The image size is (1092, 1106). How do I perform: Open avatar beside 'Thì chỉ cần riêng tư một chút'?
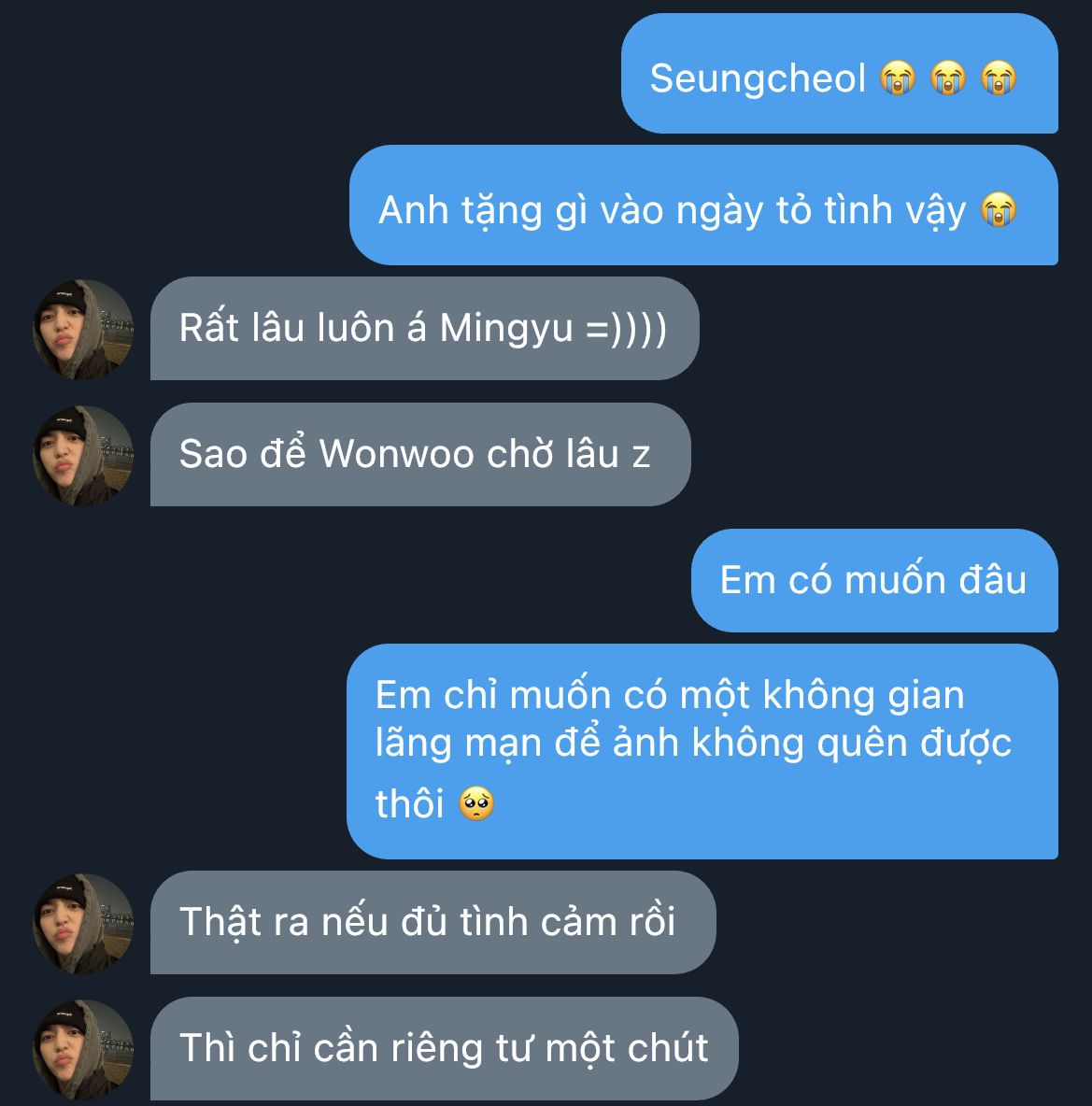click(83, 1049)
